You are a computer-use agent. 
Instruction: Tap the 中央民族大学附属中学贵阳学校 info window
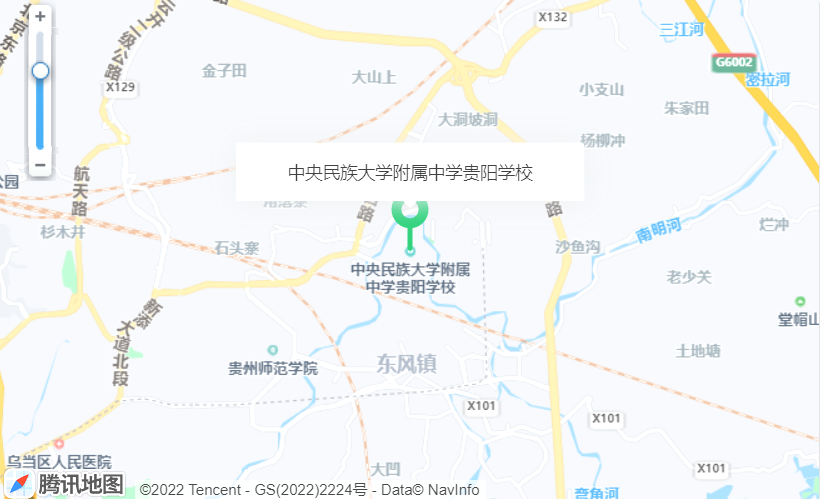(x=410, y=172)
